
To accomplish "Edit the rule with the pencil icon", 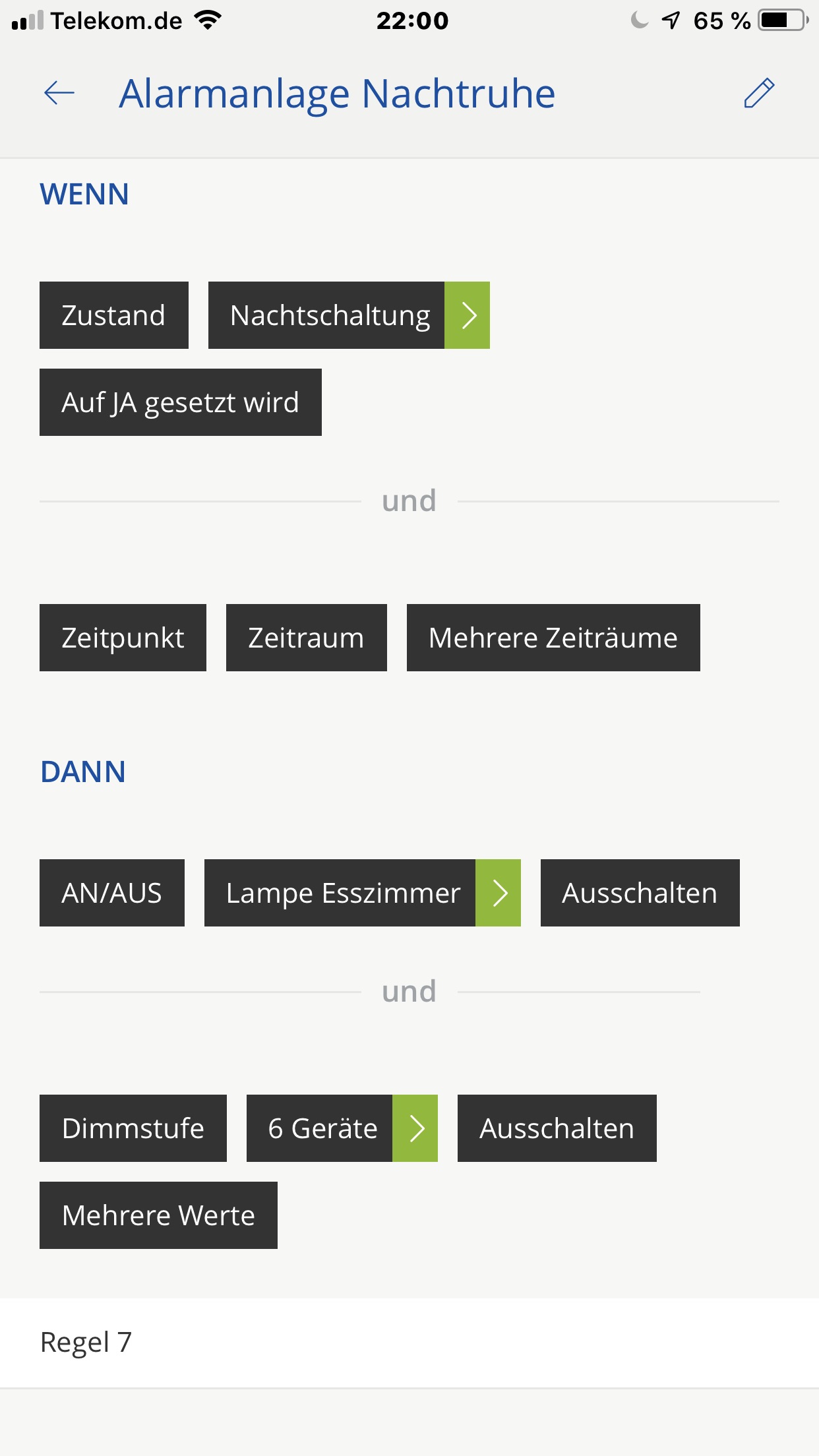I will point(758,93).
